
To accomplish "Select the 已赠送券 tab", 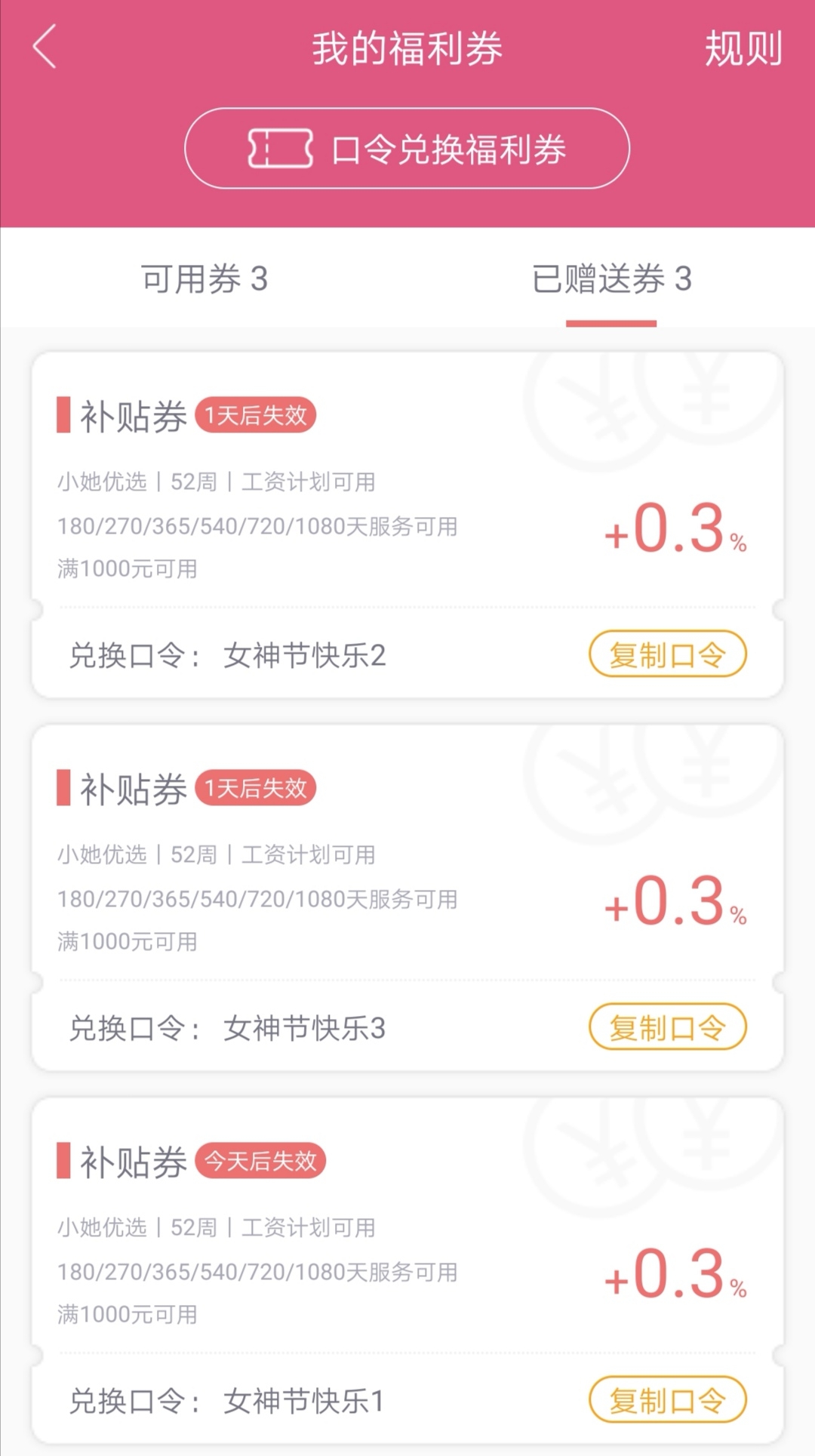I will 611,279.
